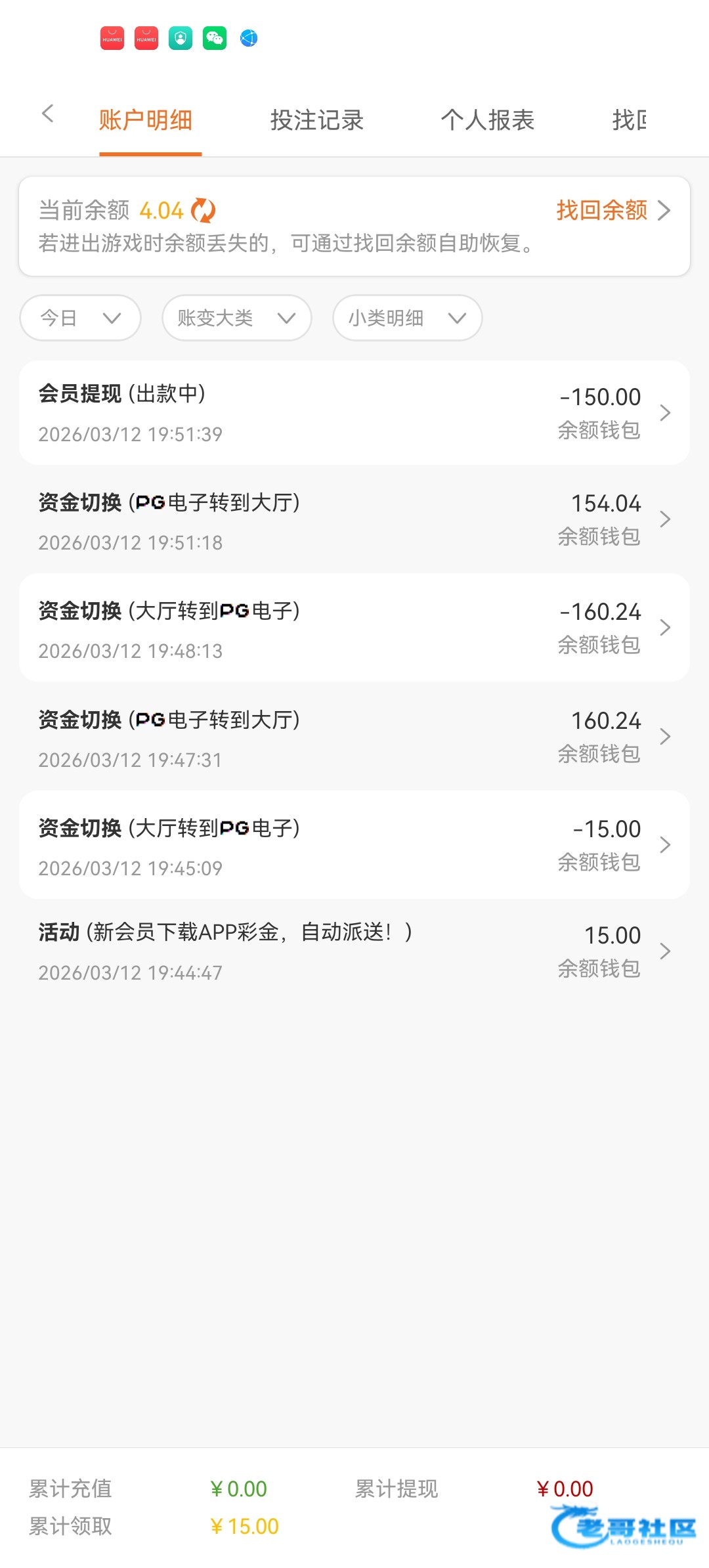Switch to the 个人报表 tab

488,120
